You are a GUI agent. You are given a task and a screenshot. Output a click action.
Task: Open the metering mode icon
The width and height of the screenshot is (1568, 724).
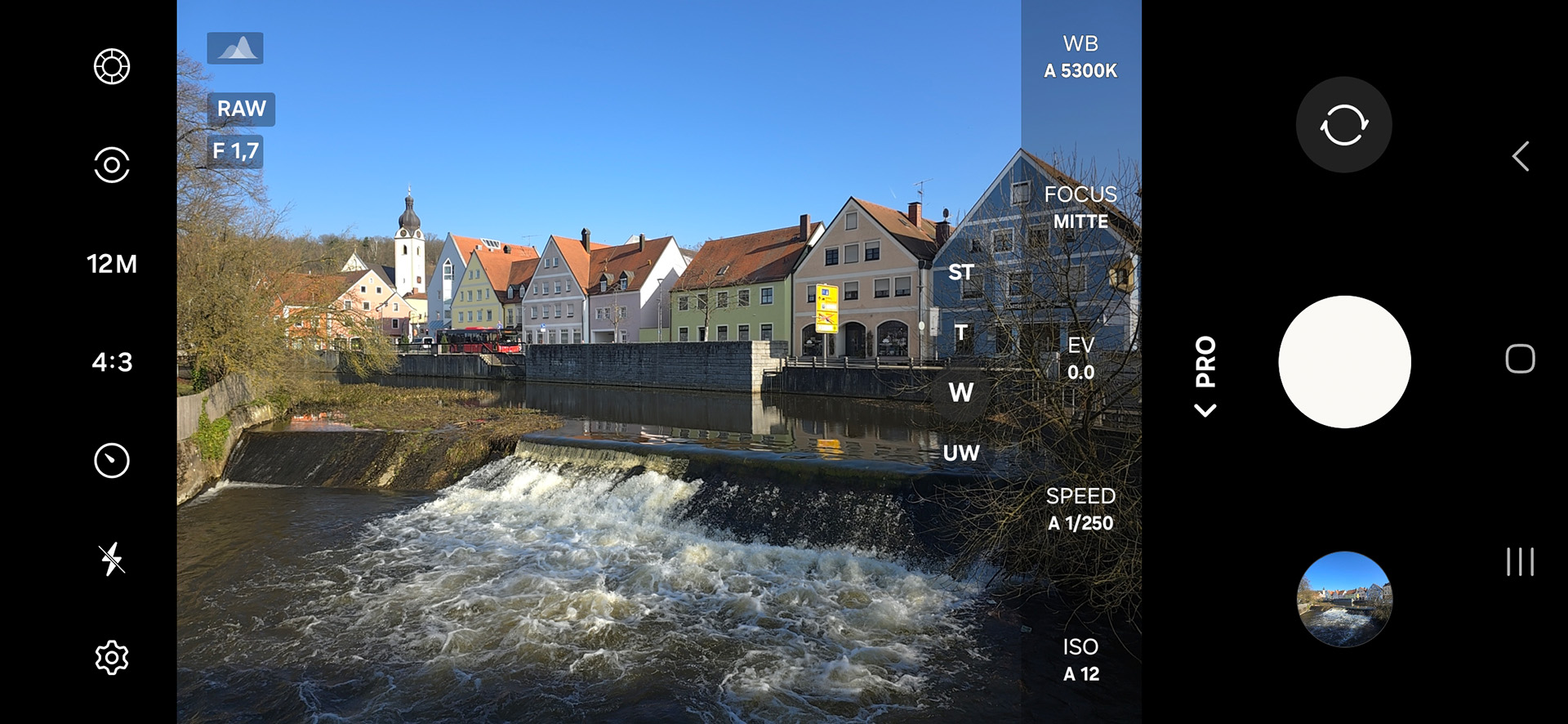[112, 165]
